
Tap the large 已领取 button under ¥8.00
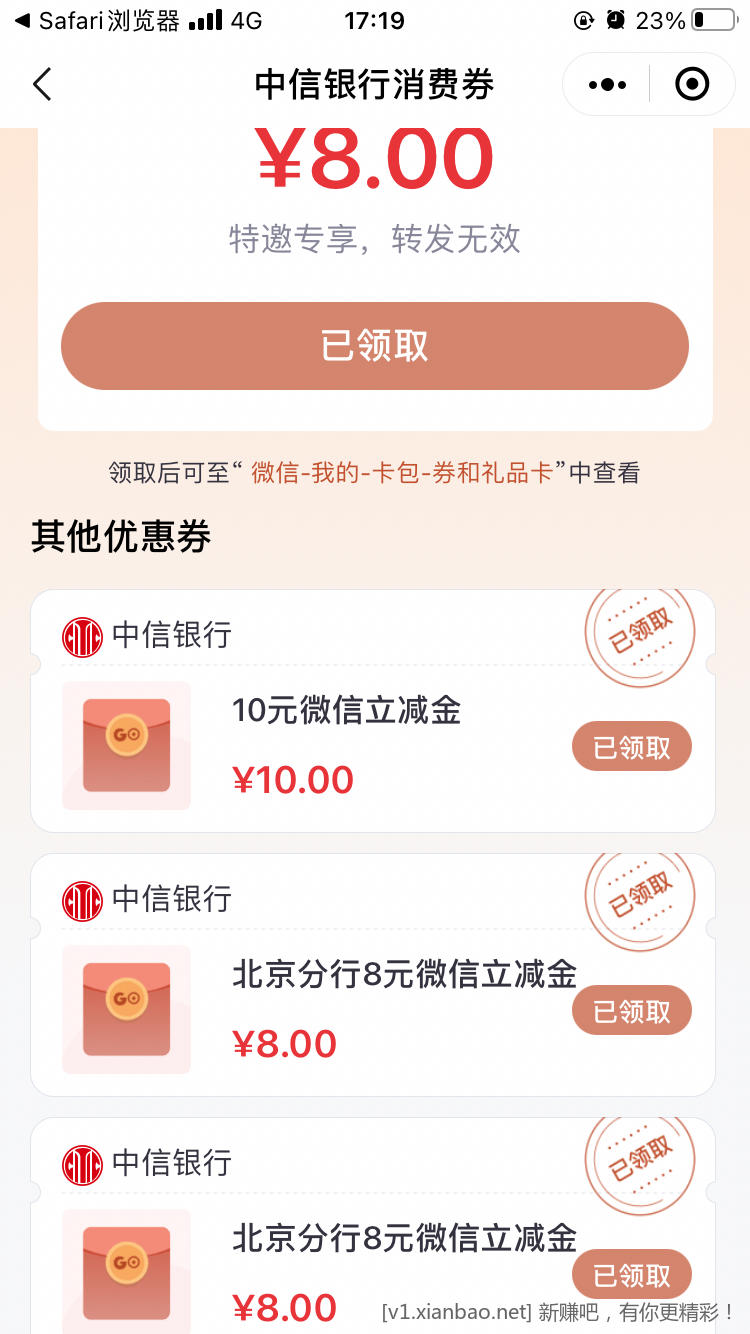375,346
